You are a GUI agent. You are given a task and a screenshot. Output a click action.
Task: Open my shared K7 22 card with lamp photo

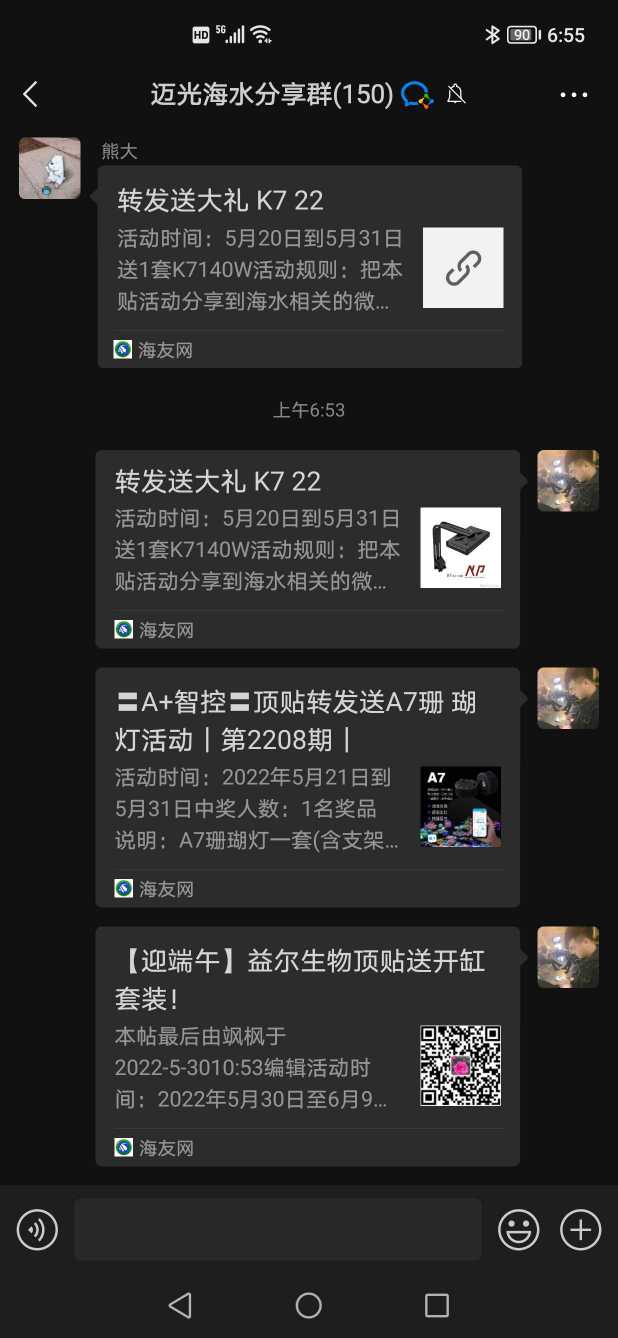307,549
